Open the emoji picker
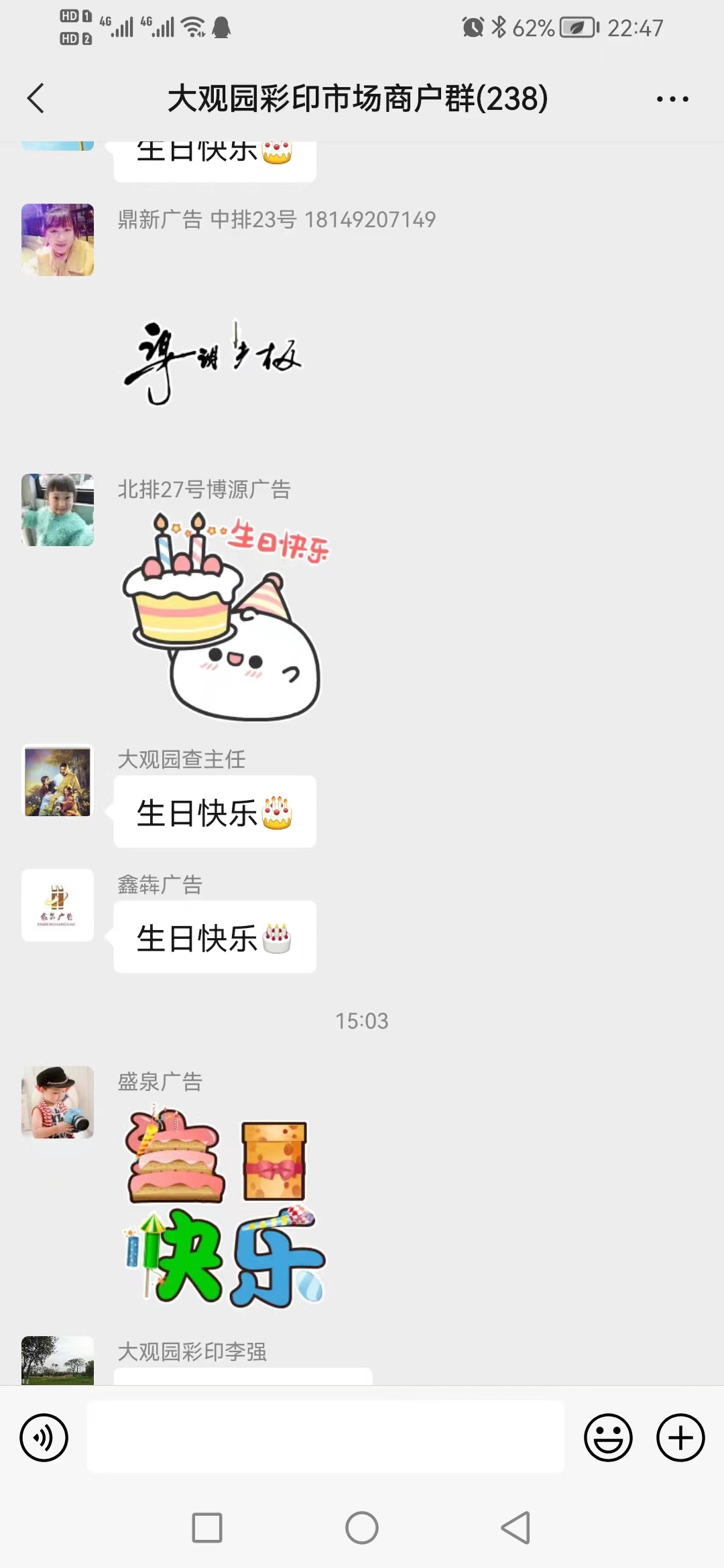 [x=608, y=1437]
